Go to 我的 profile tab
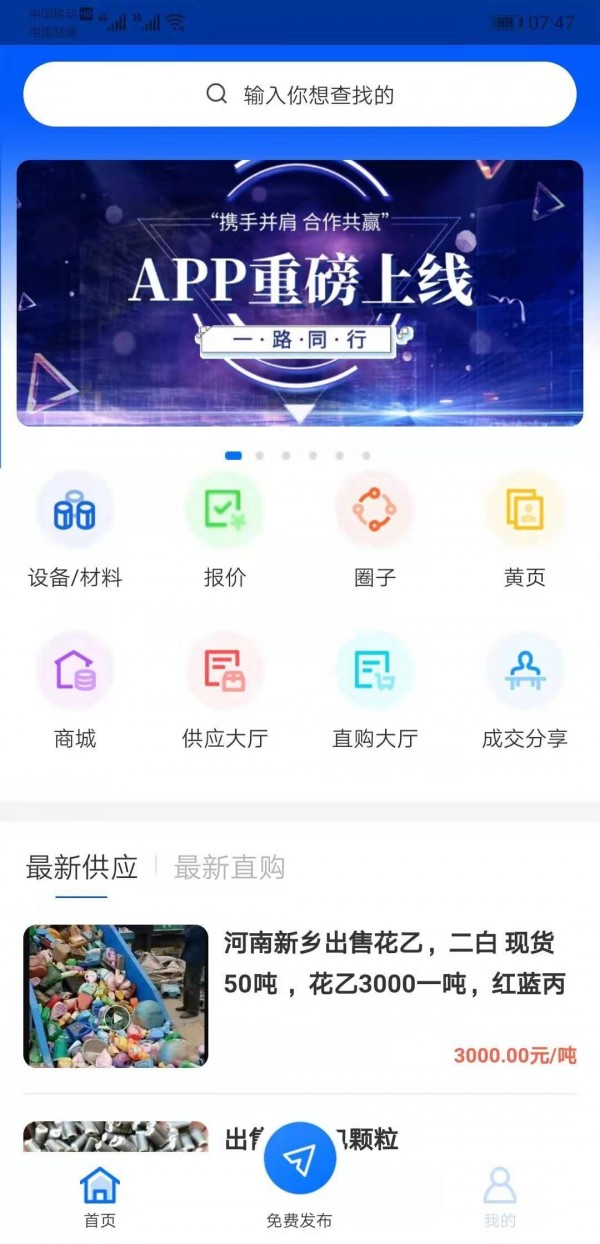 click(x=499, y=1195)
